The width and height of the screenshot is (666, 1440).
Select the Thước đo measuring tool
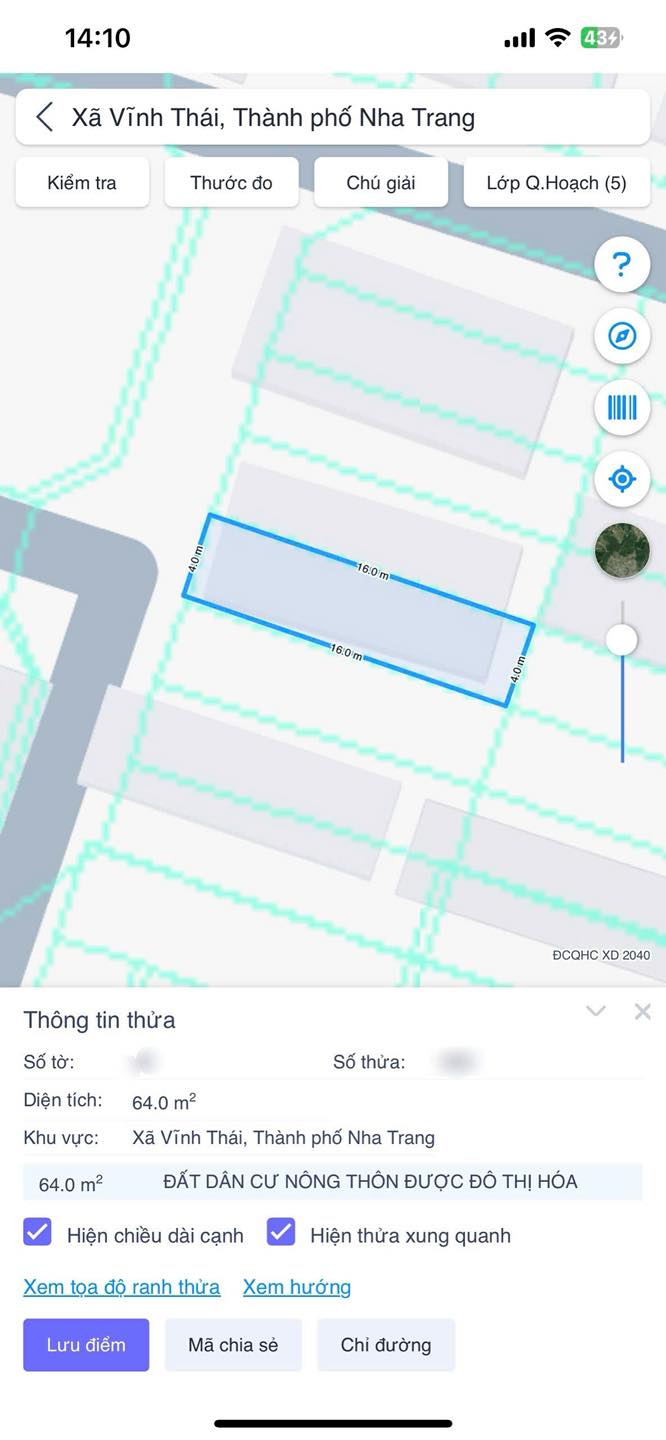pos(231,183)
